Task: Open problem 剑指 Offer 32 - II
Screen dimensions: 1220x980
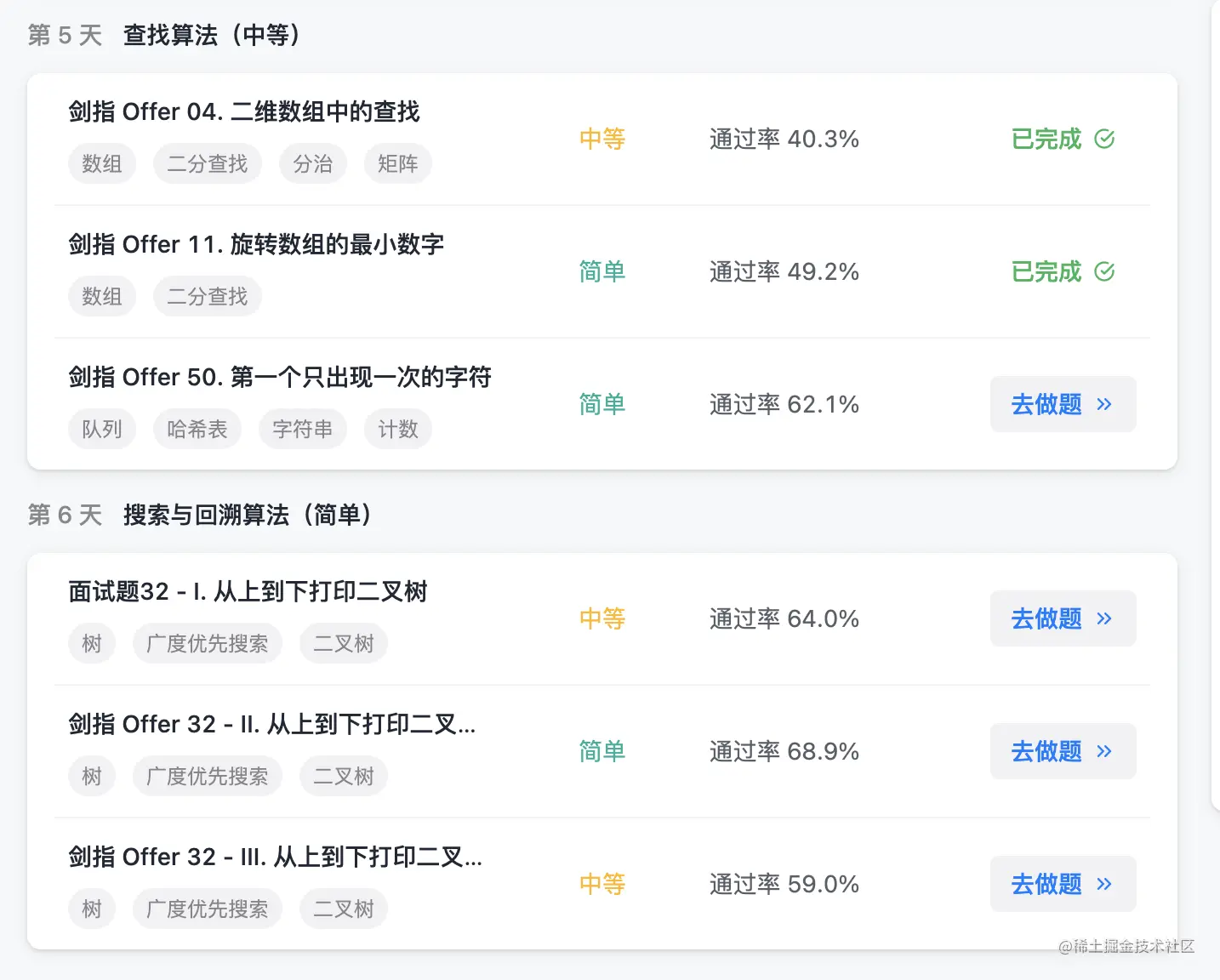Action: [x=271, y=725]
